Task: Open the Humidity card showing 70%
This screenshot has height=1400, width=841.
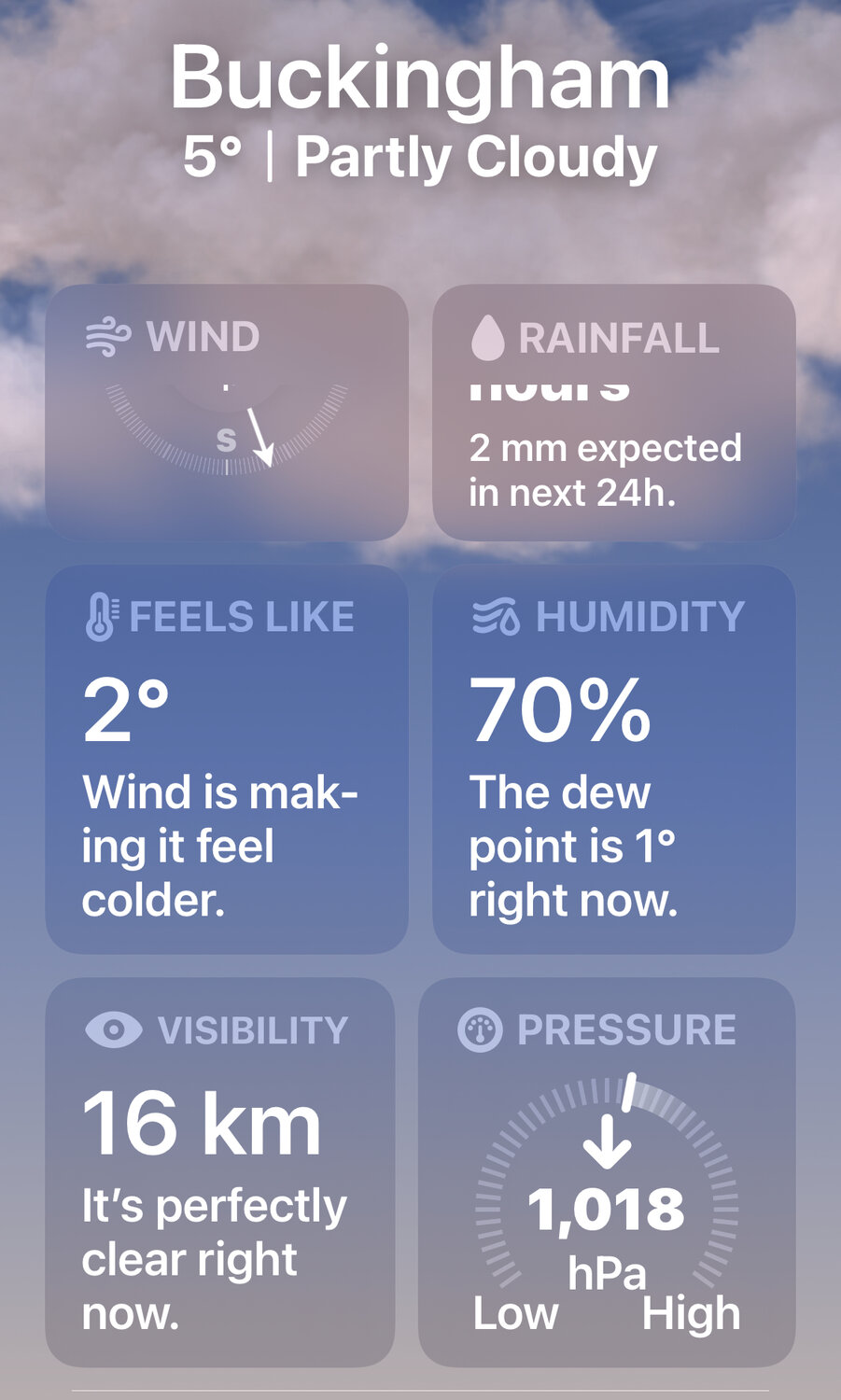Action: 613,758
